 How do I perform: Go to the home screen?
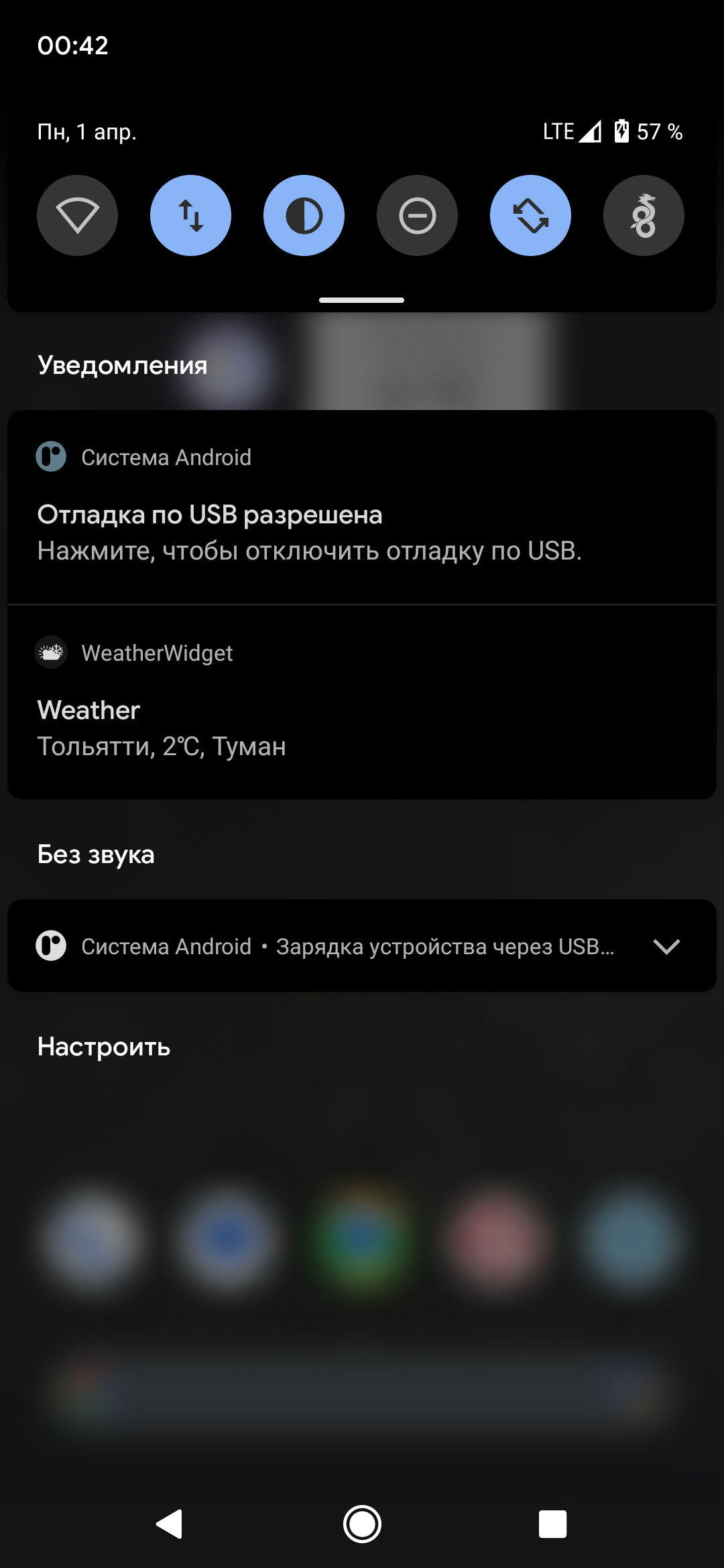coord(362,1524)
